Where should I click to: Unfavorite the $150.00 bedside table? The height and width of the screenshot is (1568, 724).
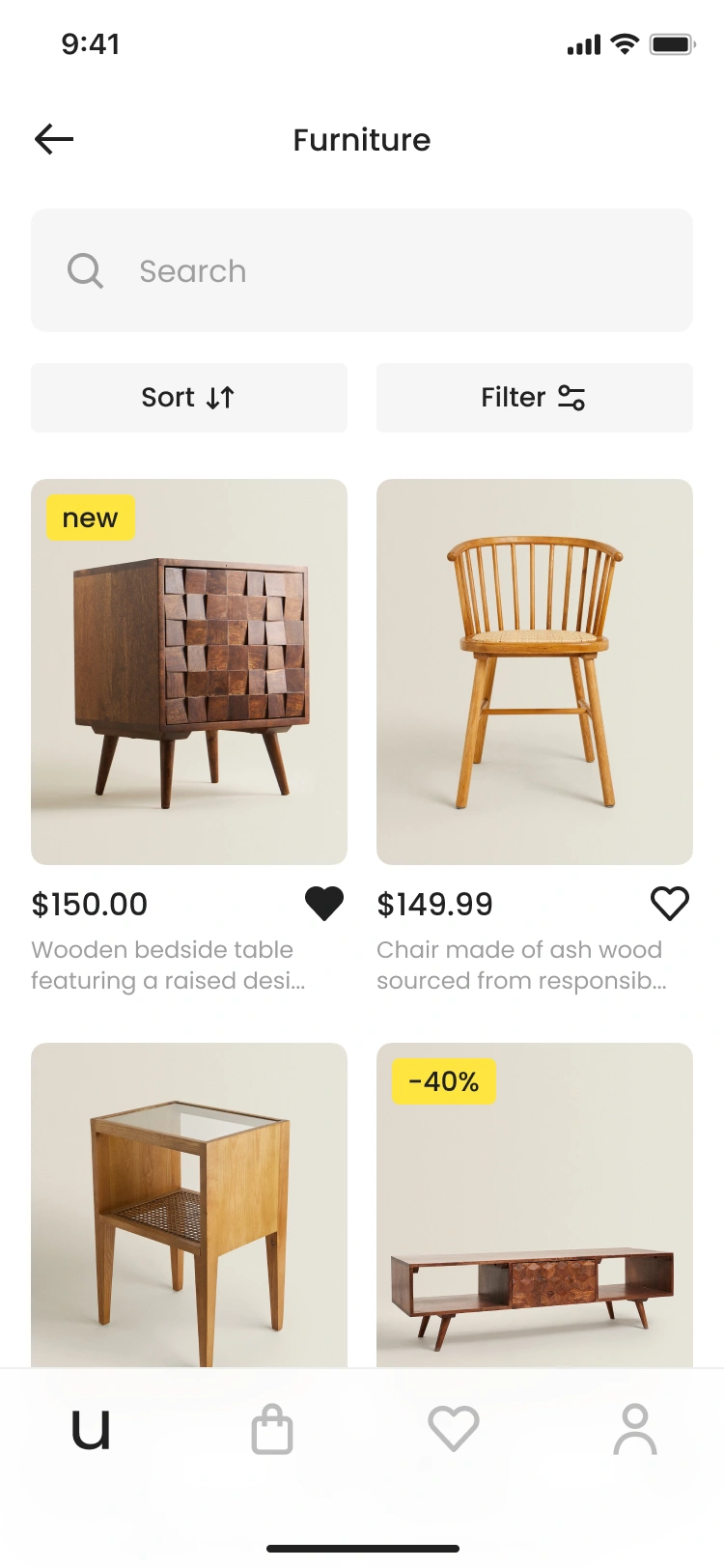coord(324,904)
